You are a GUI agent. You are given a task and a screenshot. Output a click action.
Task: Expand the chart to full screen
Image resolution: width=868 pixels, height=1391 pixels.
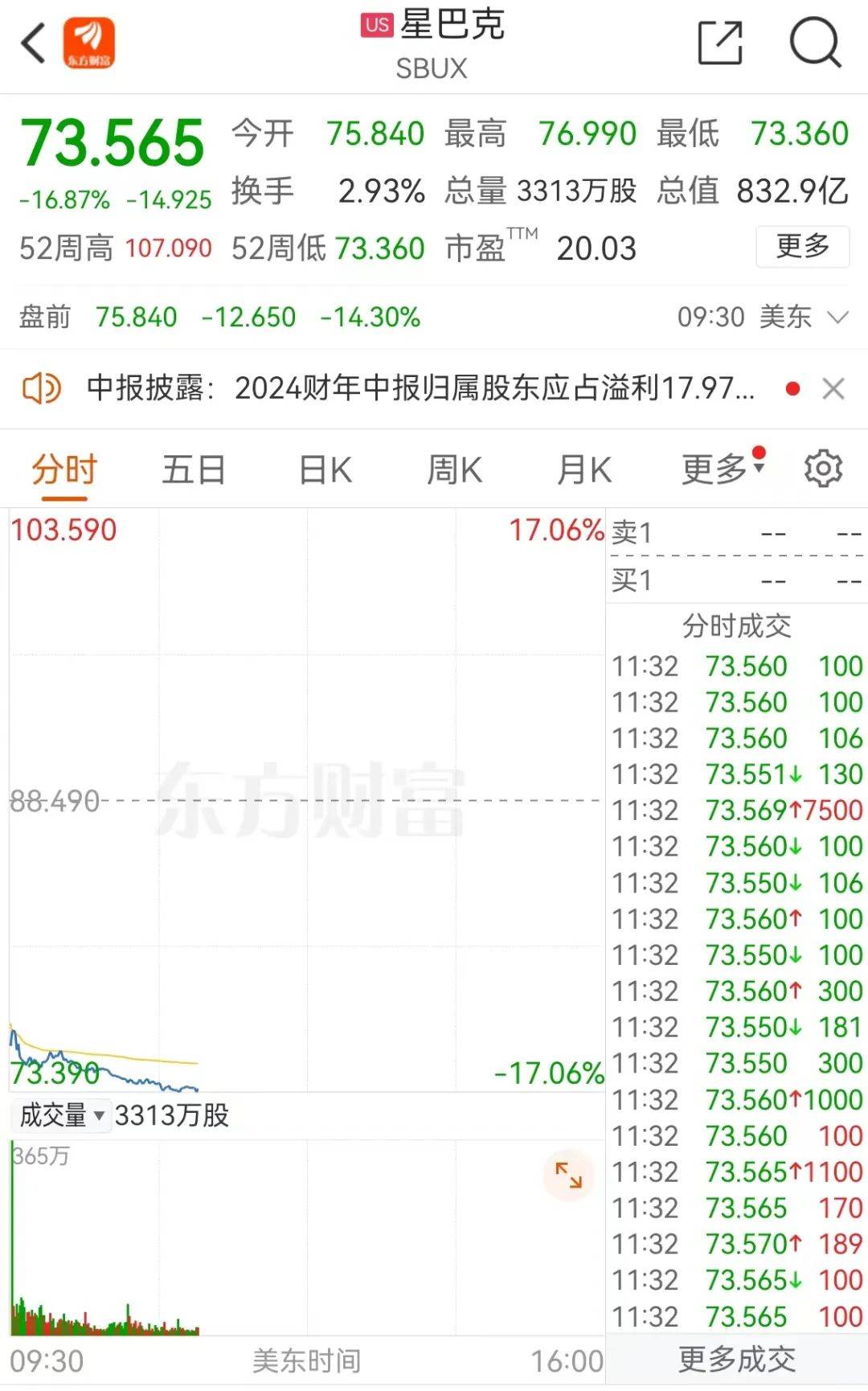568,1176
